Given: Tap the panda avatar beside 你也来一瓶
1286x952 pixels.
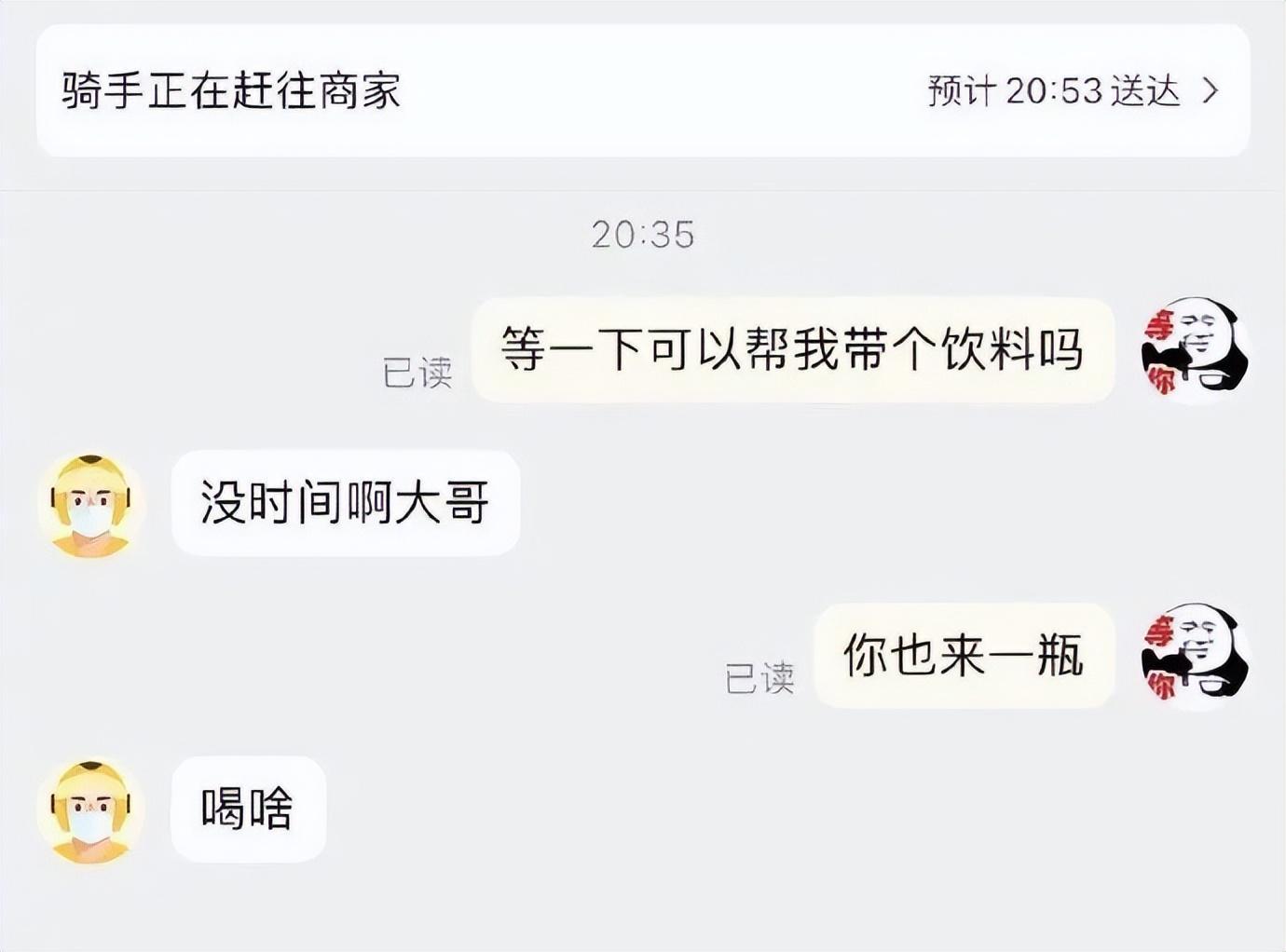Looking at the screenshot, I should tap(1194, 656).
